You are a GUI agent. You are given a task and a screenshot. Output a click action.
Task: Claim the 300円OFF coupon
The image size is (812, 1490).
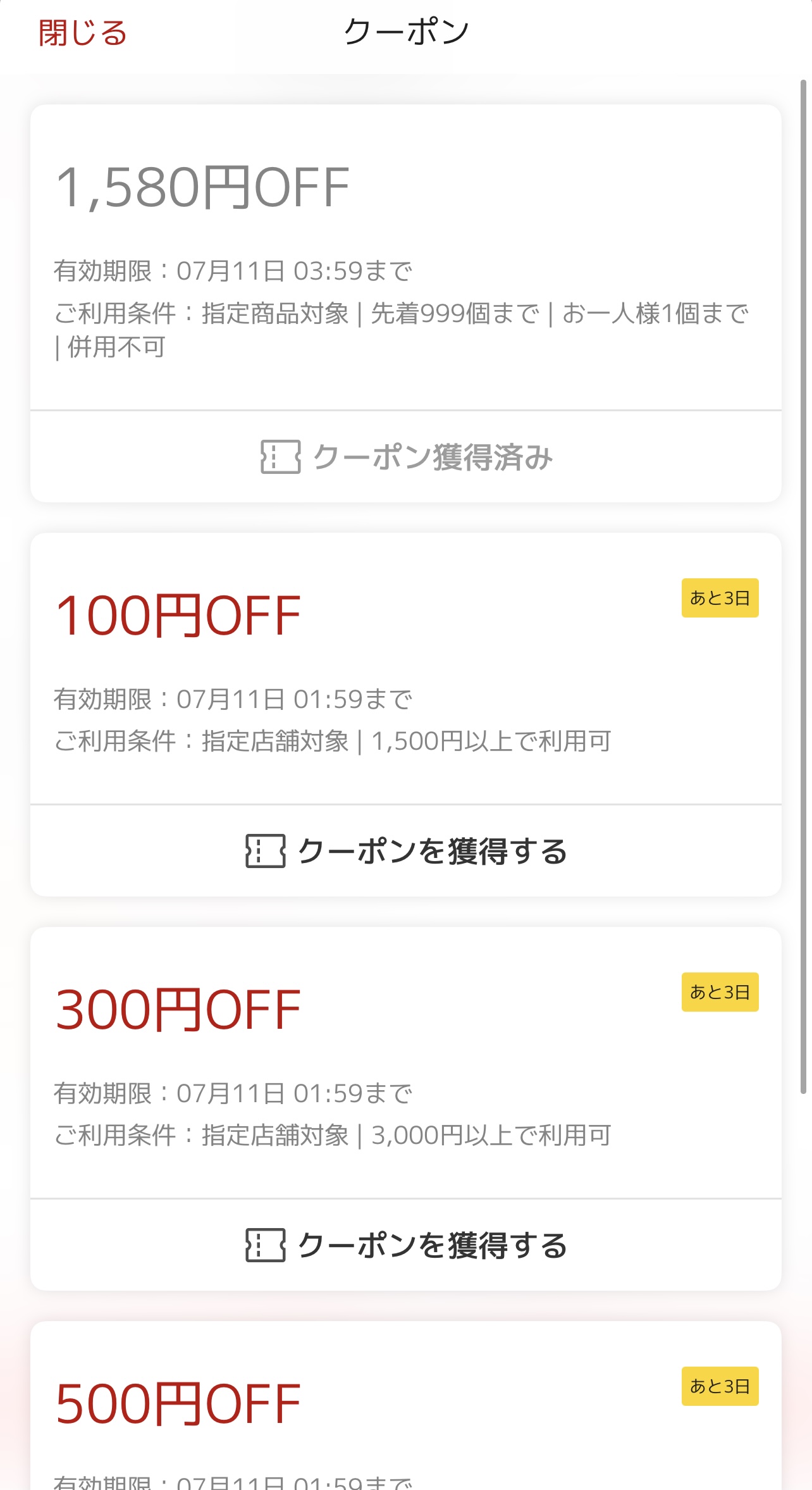coord(406,1245)
